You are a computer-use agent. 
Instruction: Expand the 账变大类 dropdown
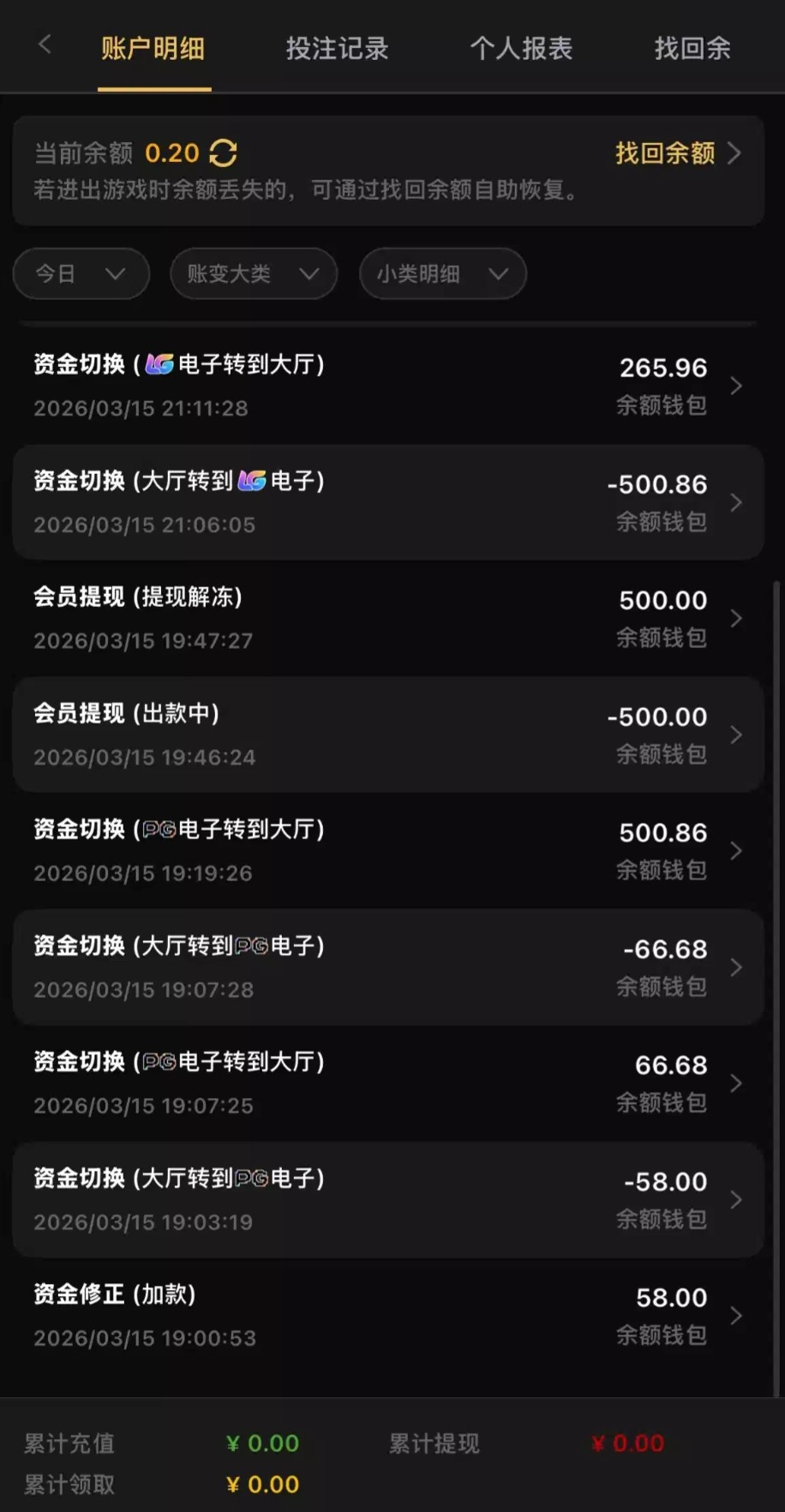[253, 273]
